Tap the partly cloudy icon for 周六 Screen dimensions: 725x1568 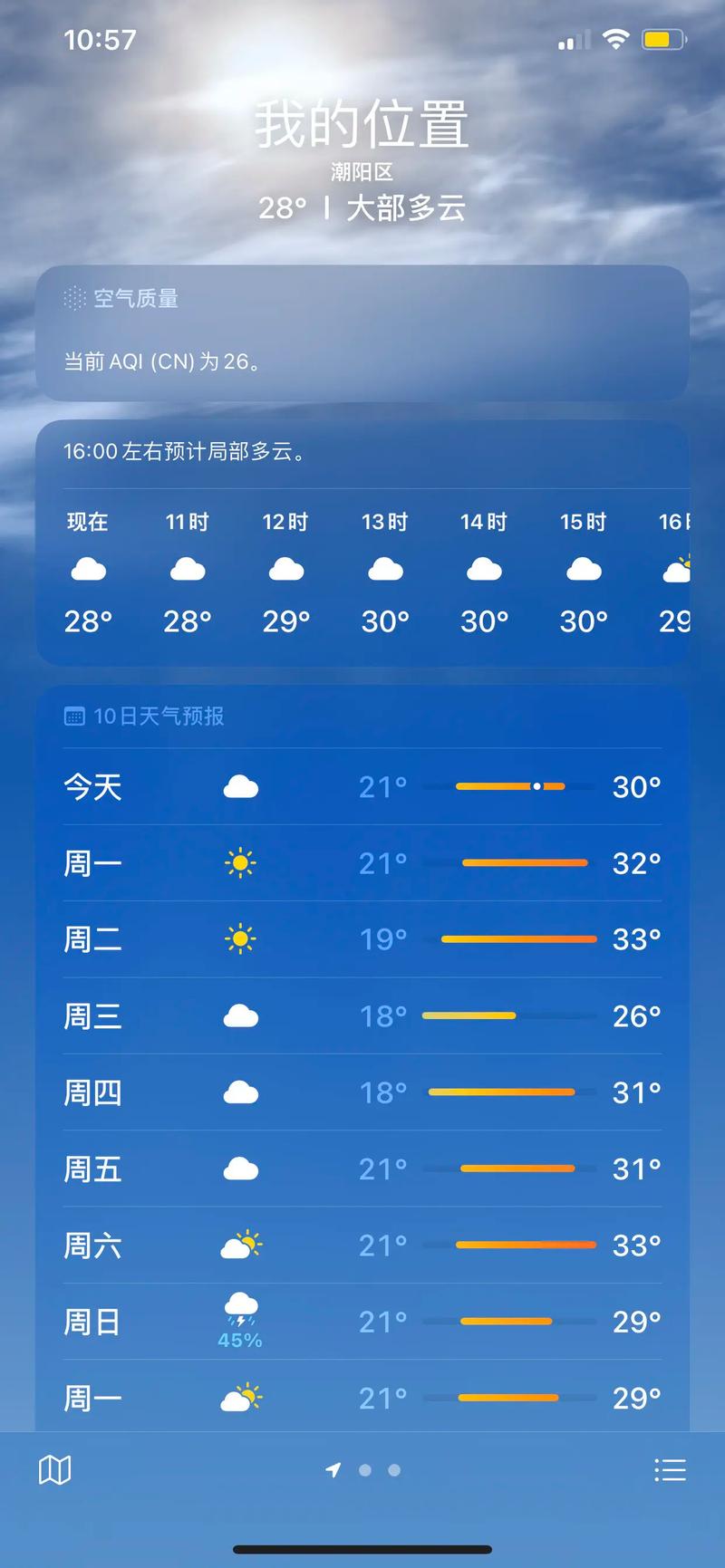point(240,1244)
